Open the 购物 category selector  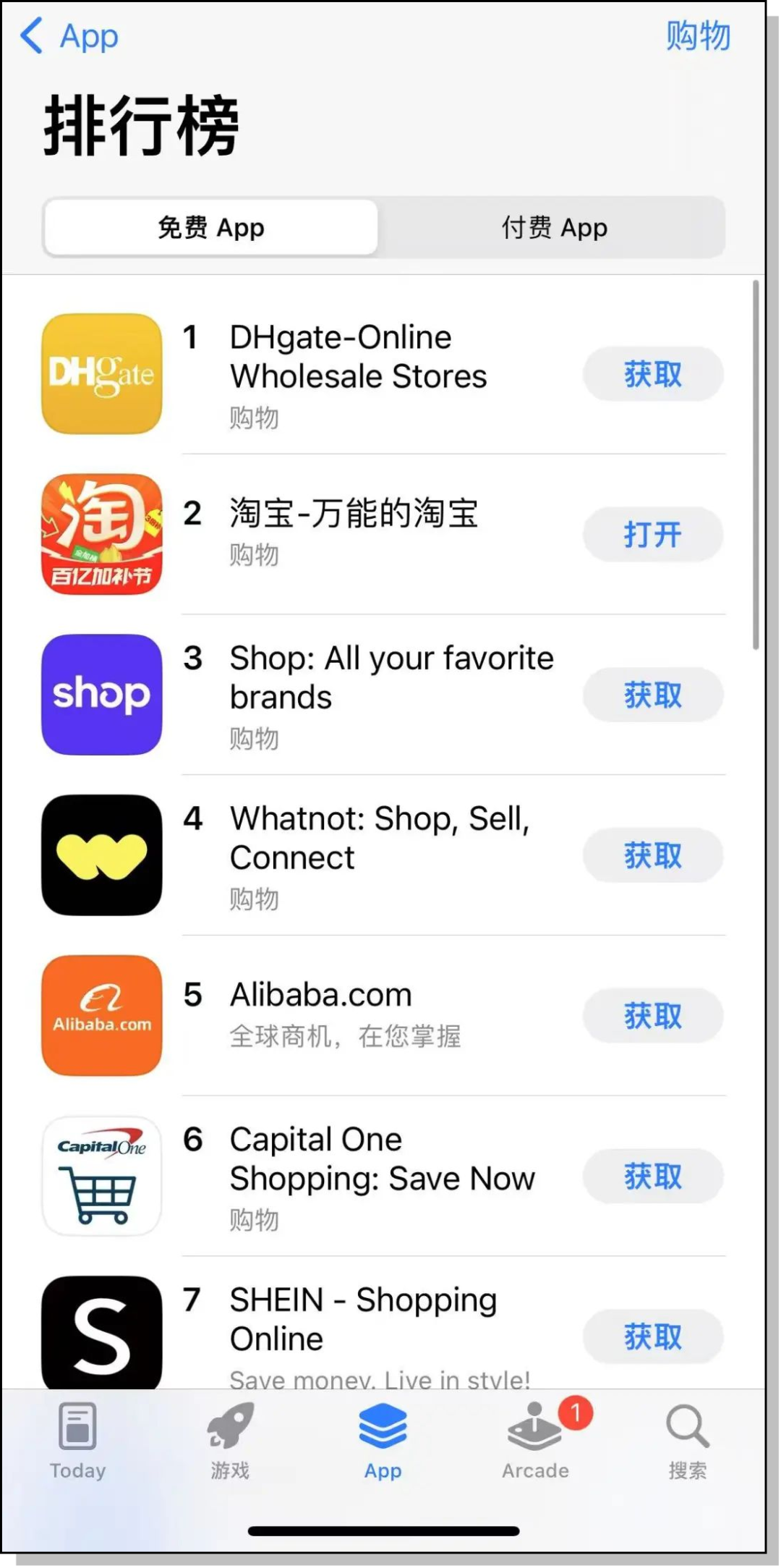[x=697, y=35]
